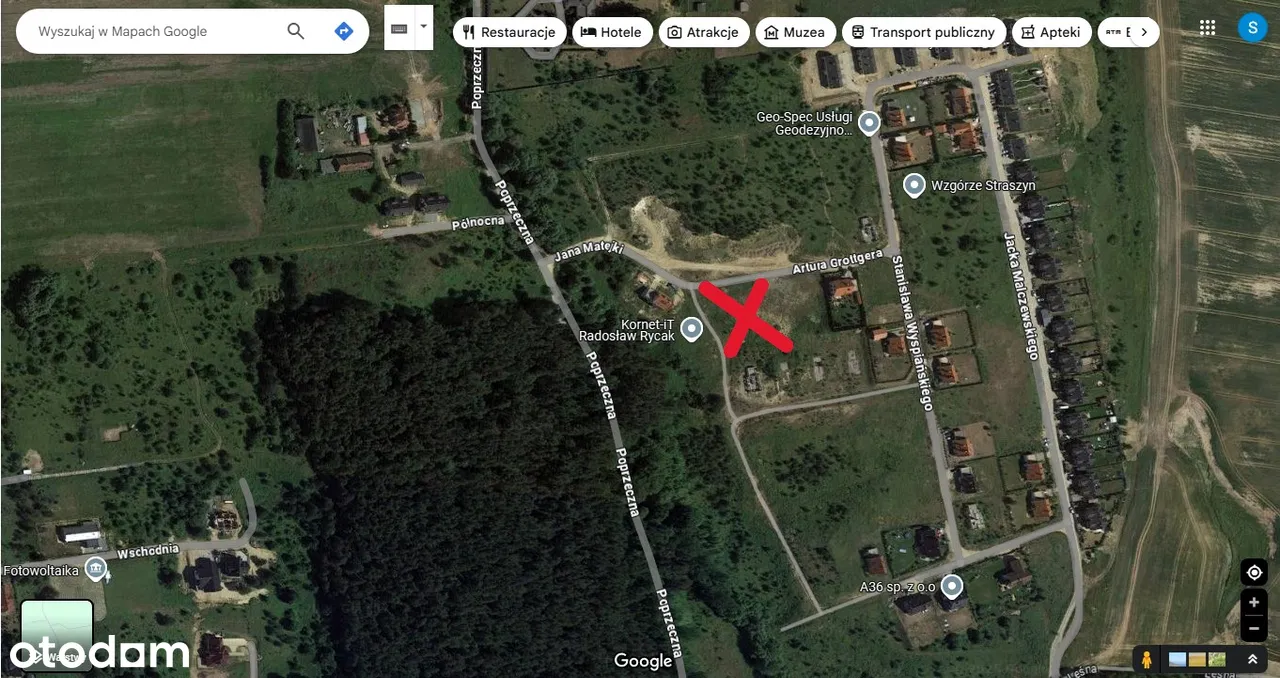The width and height of the screenshot is (1280, 678).
Task: Center the map on my location
Action: (x=1254, y=573)
